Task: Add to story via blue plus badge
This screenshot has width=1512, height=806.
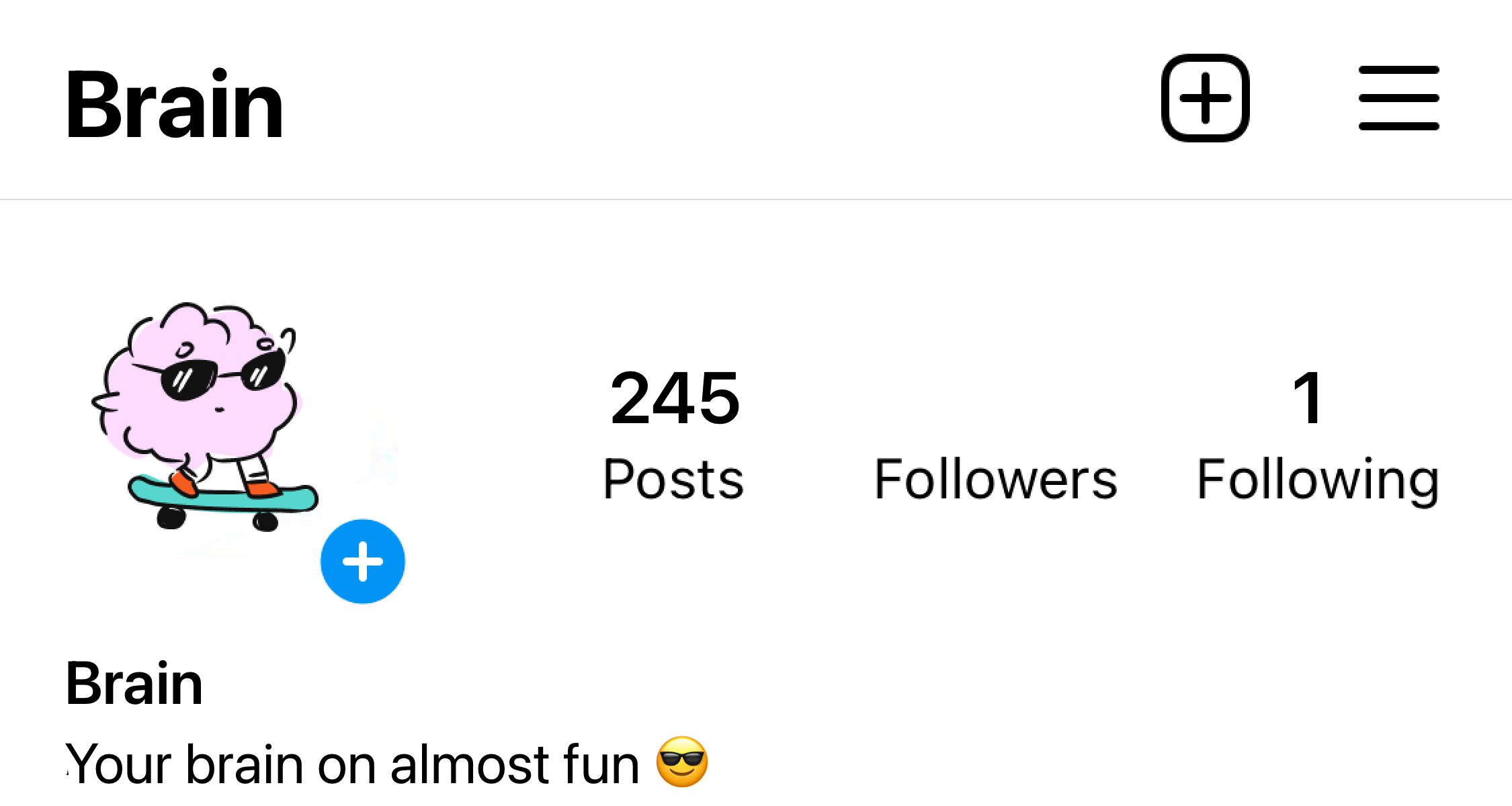Action: 363,562
